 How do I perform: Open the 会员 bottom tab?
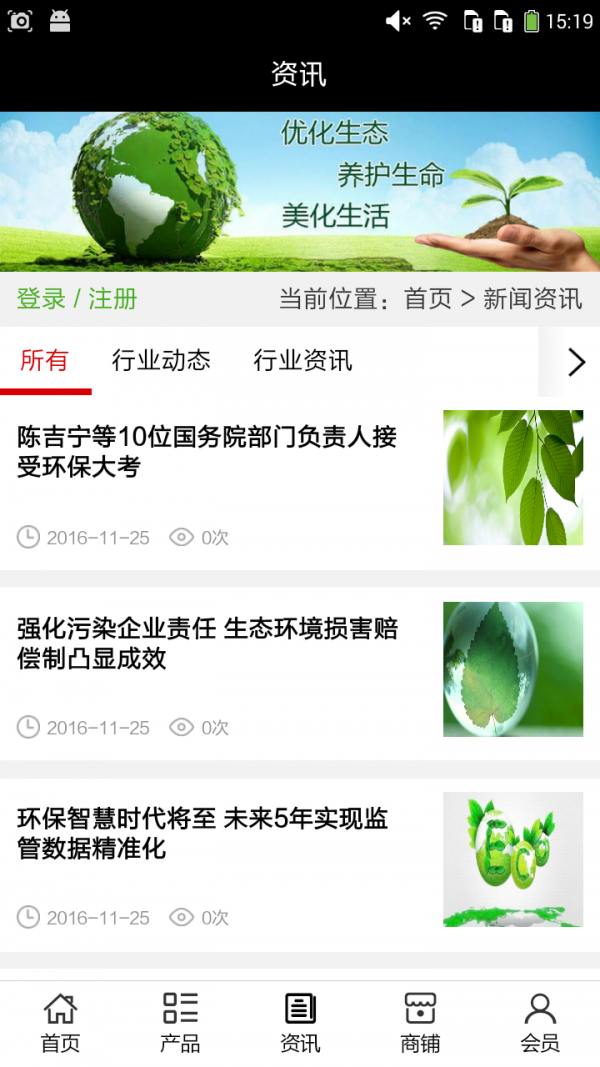click(540, 1023)
